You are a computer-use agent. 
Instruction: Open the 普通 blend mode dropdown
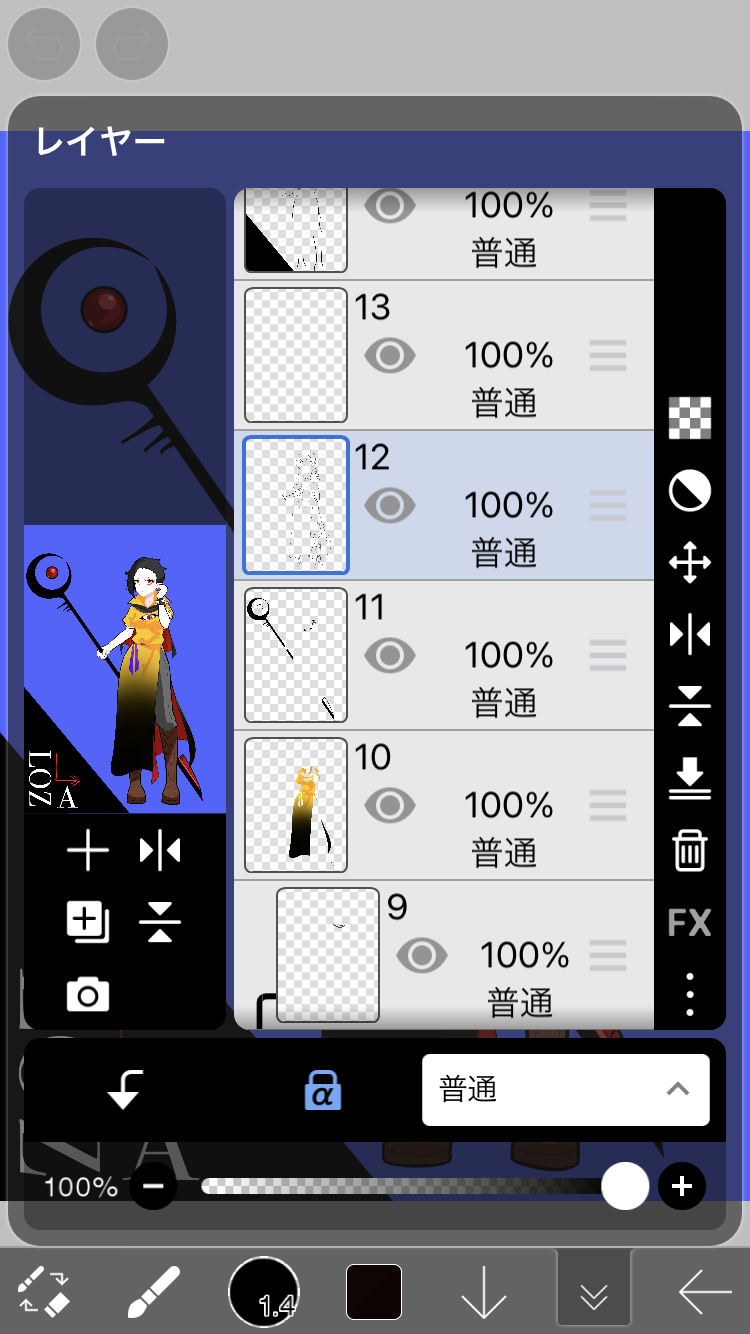[x=566, y=1090]
